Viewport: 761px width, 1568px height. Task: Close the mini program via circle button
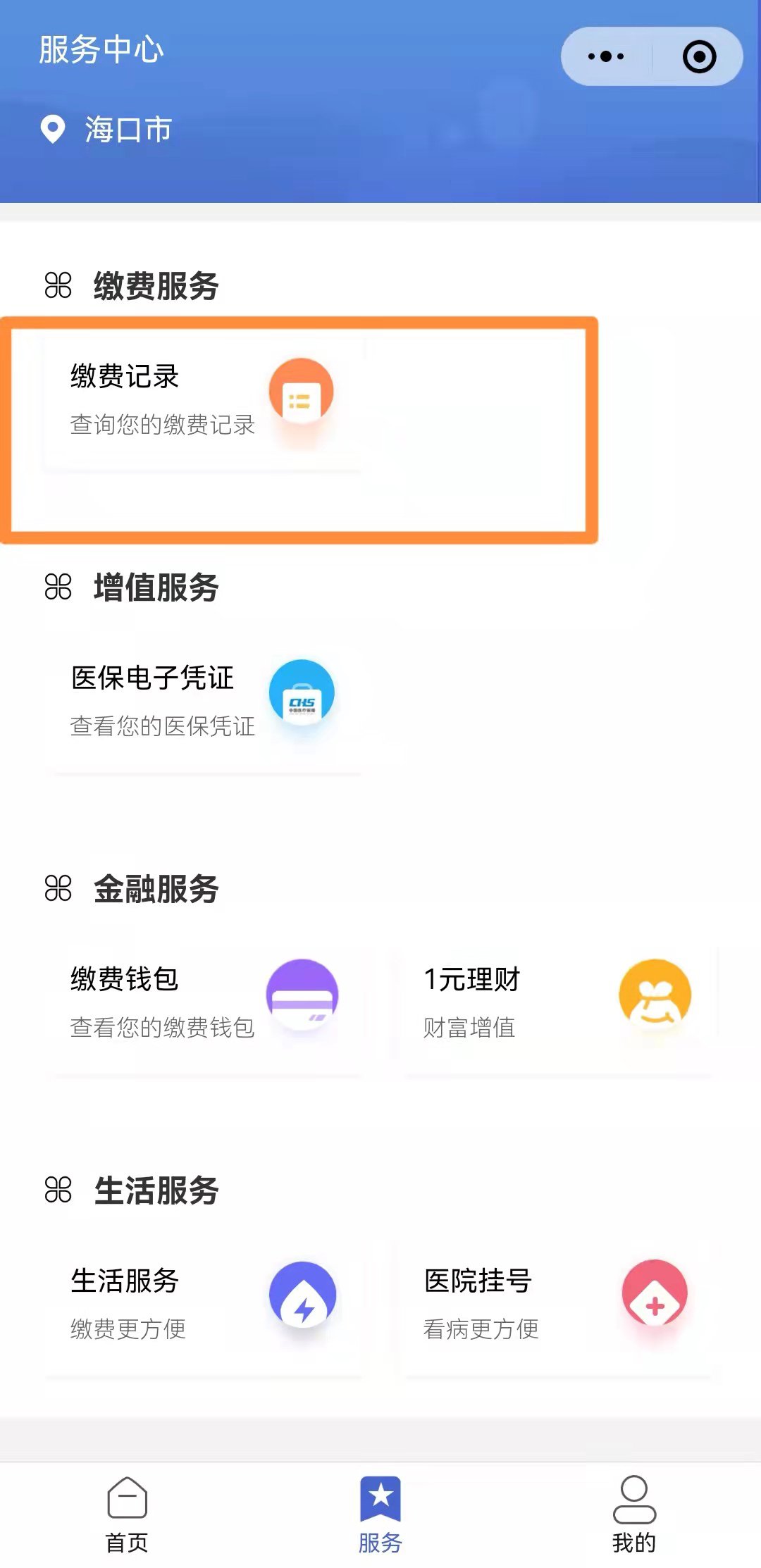click(x=699, y=56)
